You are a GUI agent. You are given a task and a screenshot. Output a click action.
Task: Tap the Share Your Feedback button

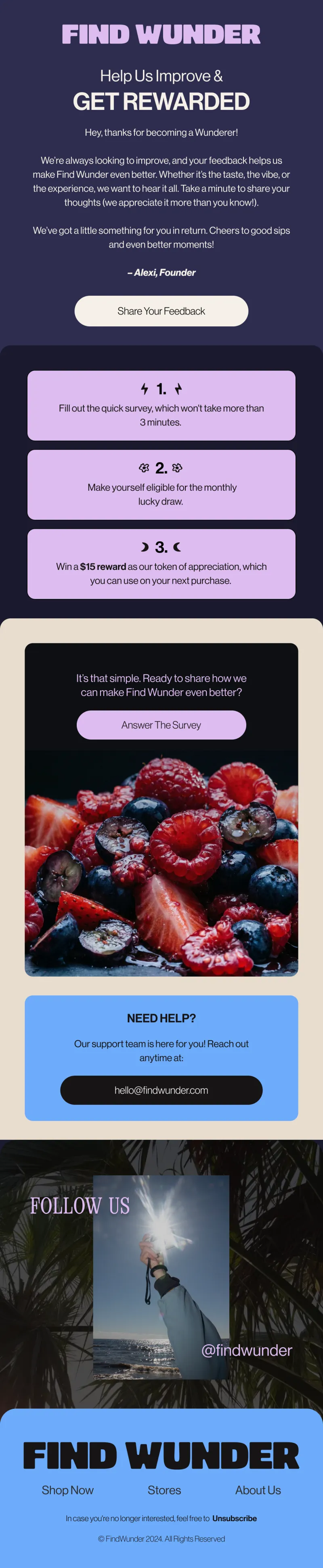pos(161,311)
